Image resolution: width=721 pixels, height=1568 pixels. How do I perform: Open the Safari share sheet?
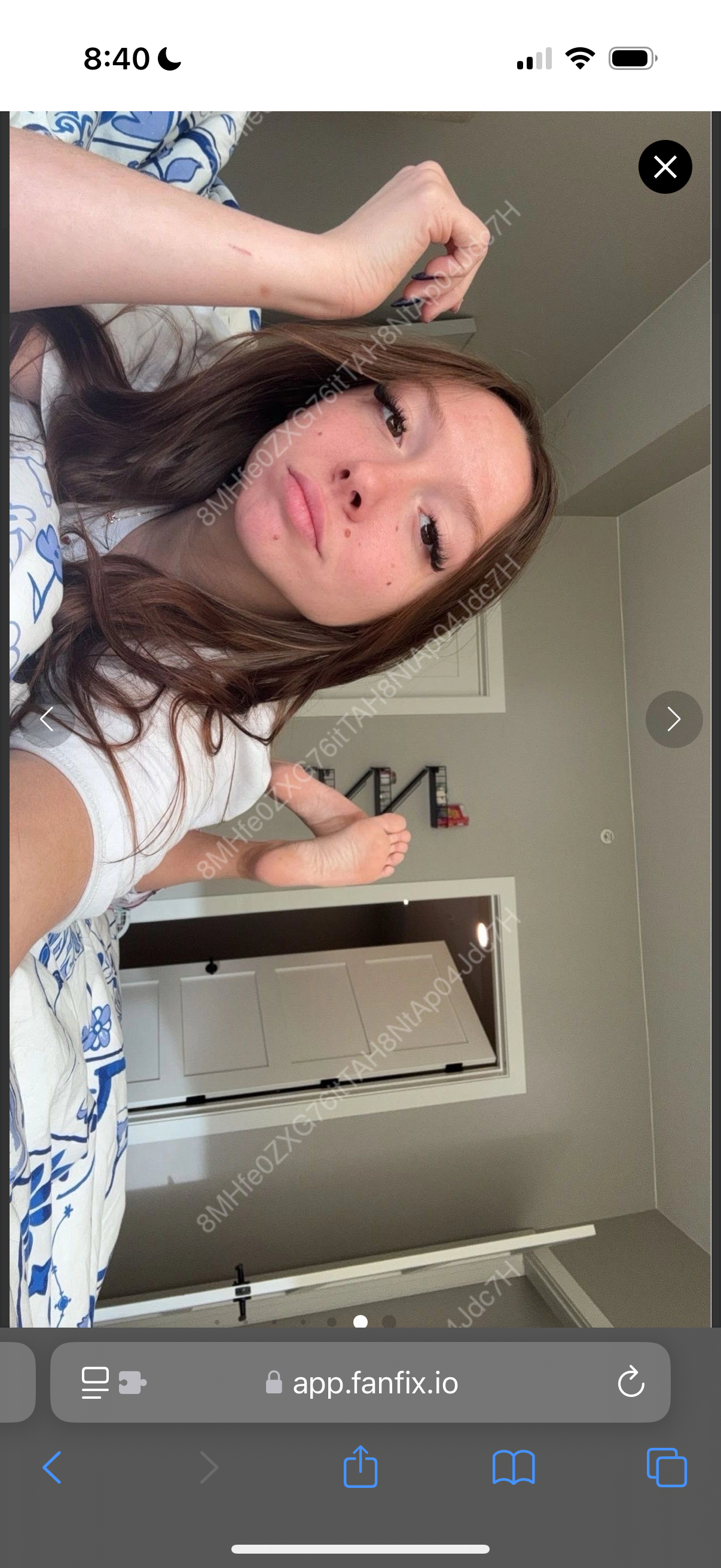click(360, 1467)
